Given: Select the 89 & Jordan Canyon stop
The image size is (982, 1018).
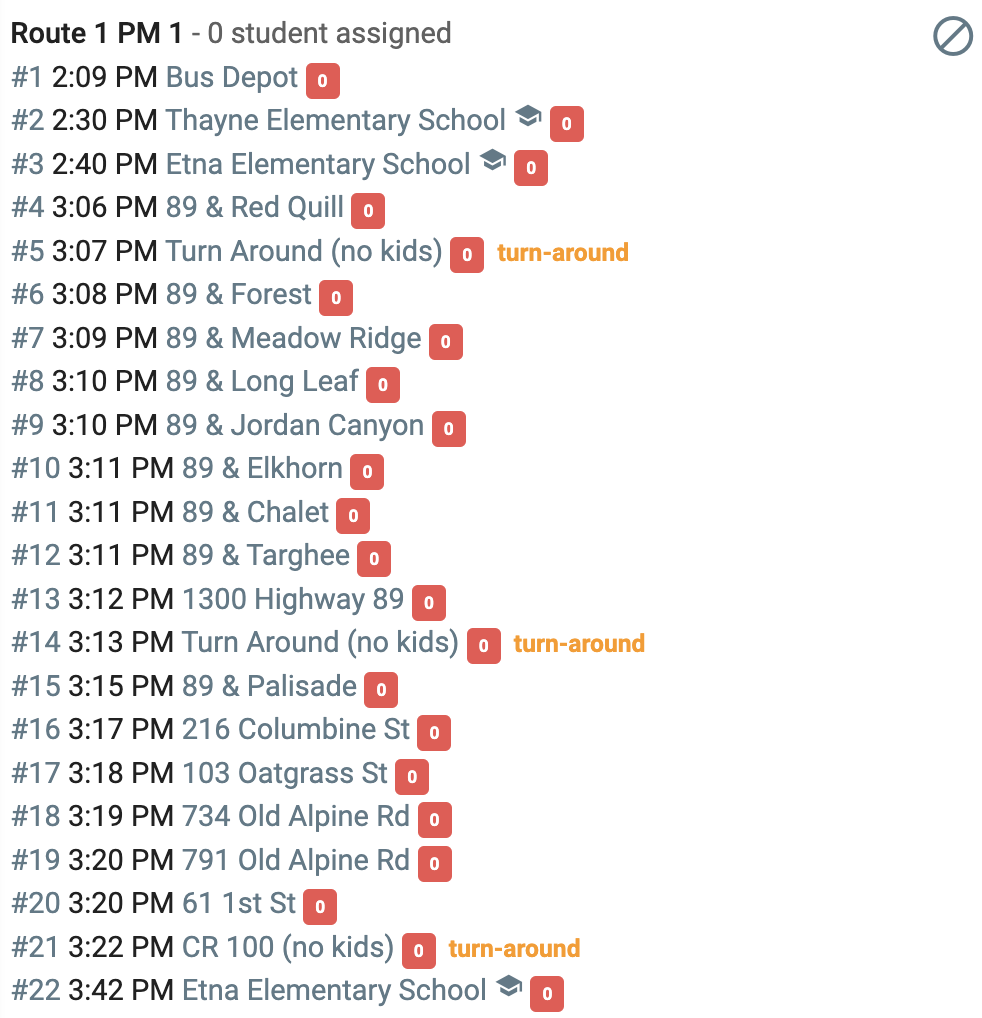Looking at the screenshot, I should tap(295, 425).
